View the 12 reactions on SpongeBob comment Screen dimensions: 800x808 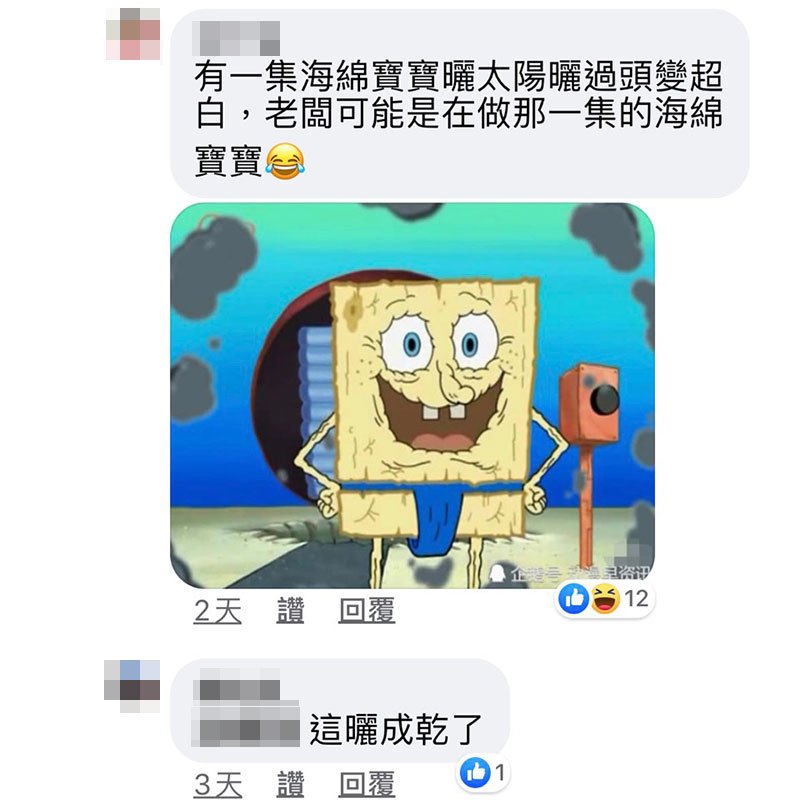(605, 599)
